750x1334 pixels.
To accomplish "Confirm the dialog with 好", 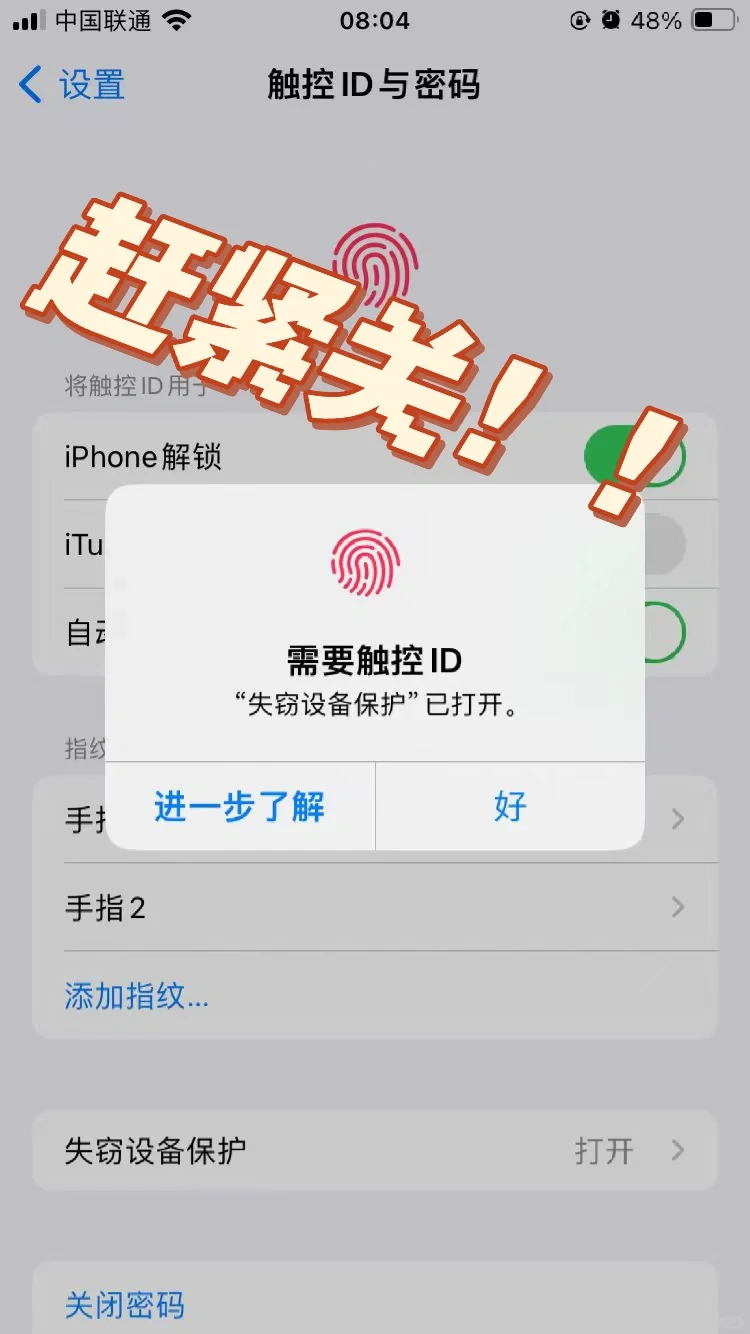I will (x=510, y=806).
